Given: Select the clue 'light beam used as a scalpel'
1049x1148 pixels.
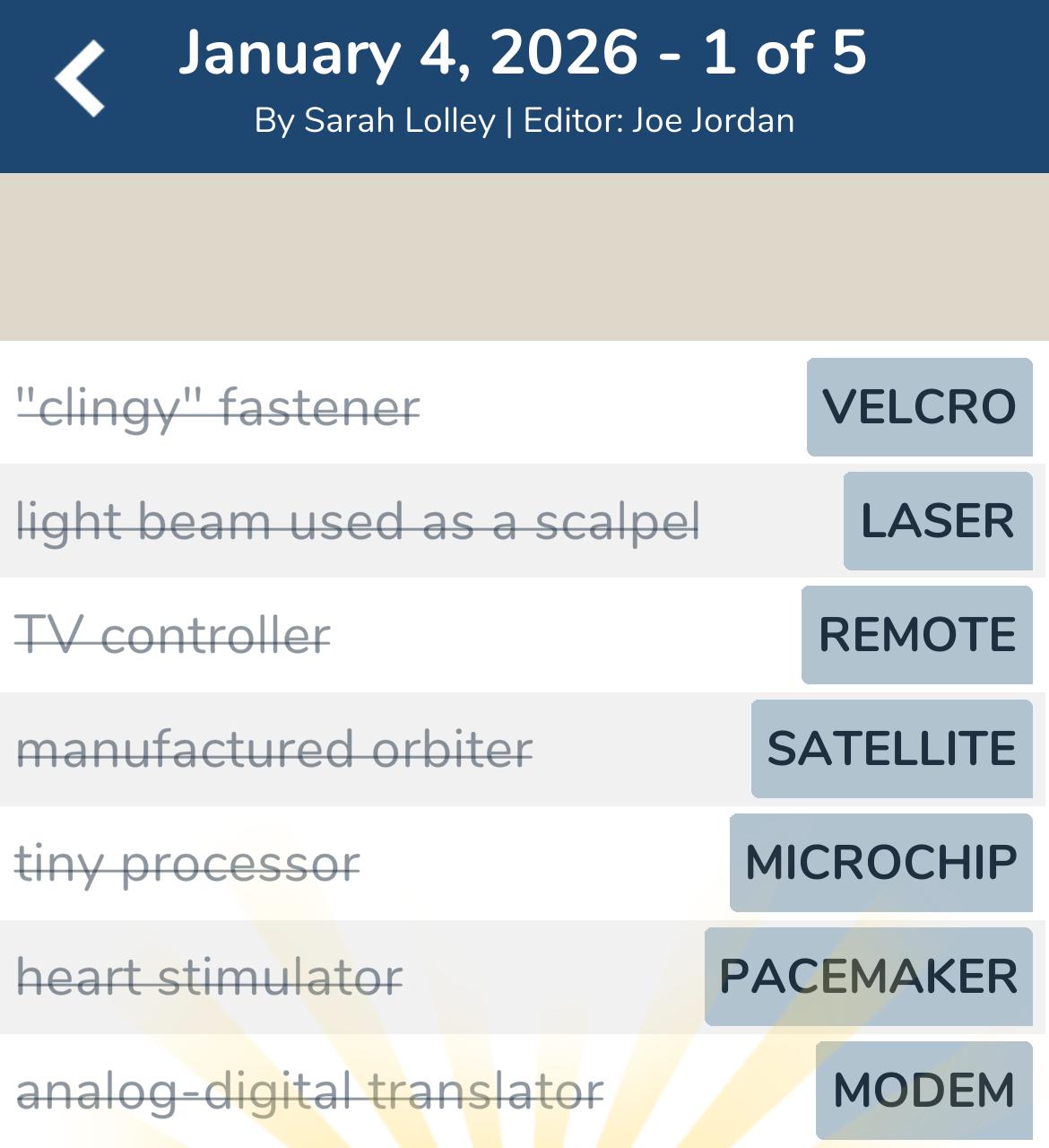Looking at the screenshot, I should click(360, 520).
